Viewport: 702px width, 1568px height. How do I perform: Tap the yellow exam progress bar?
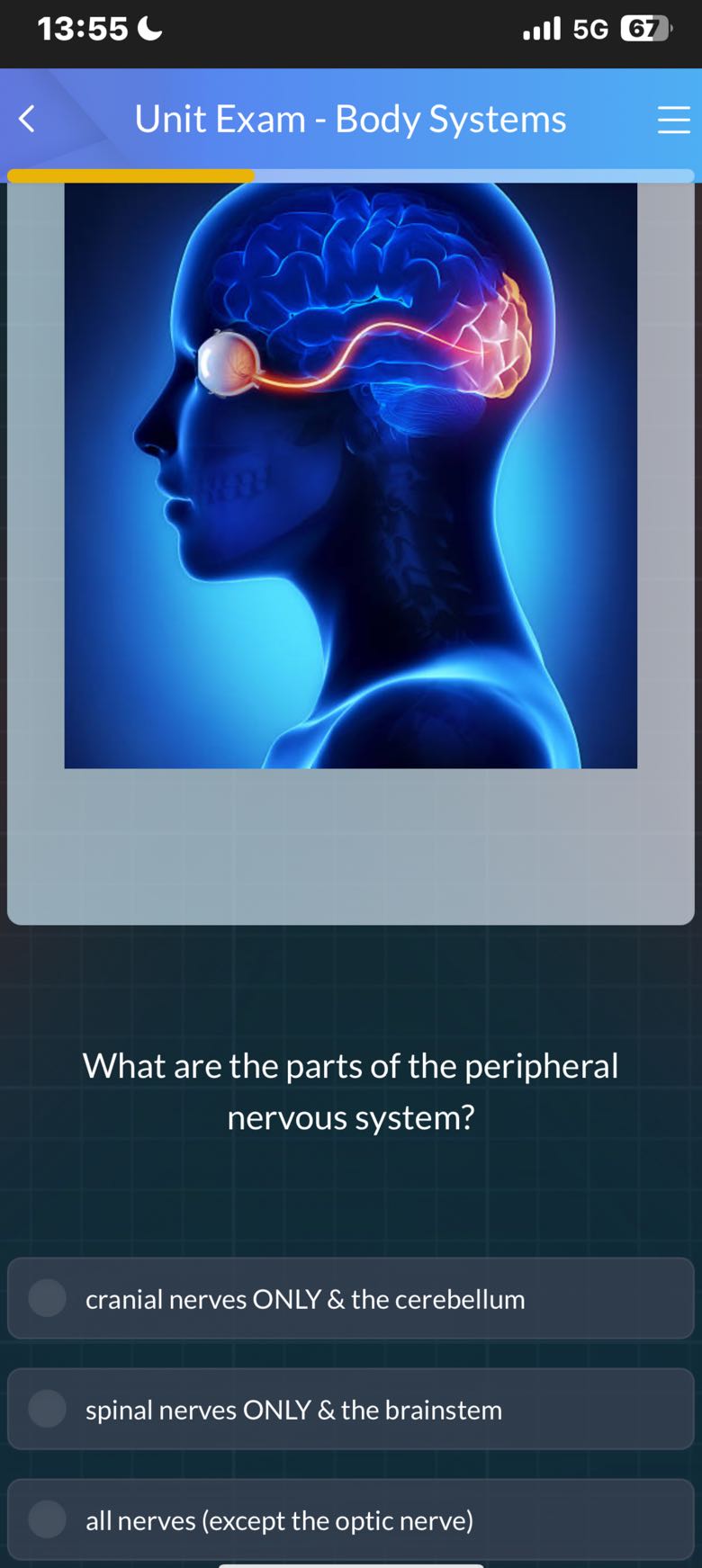130,175
